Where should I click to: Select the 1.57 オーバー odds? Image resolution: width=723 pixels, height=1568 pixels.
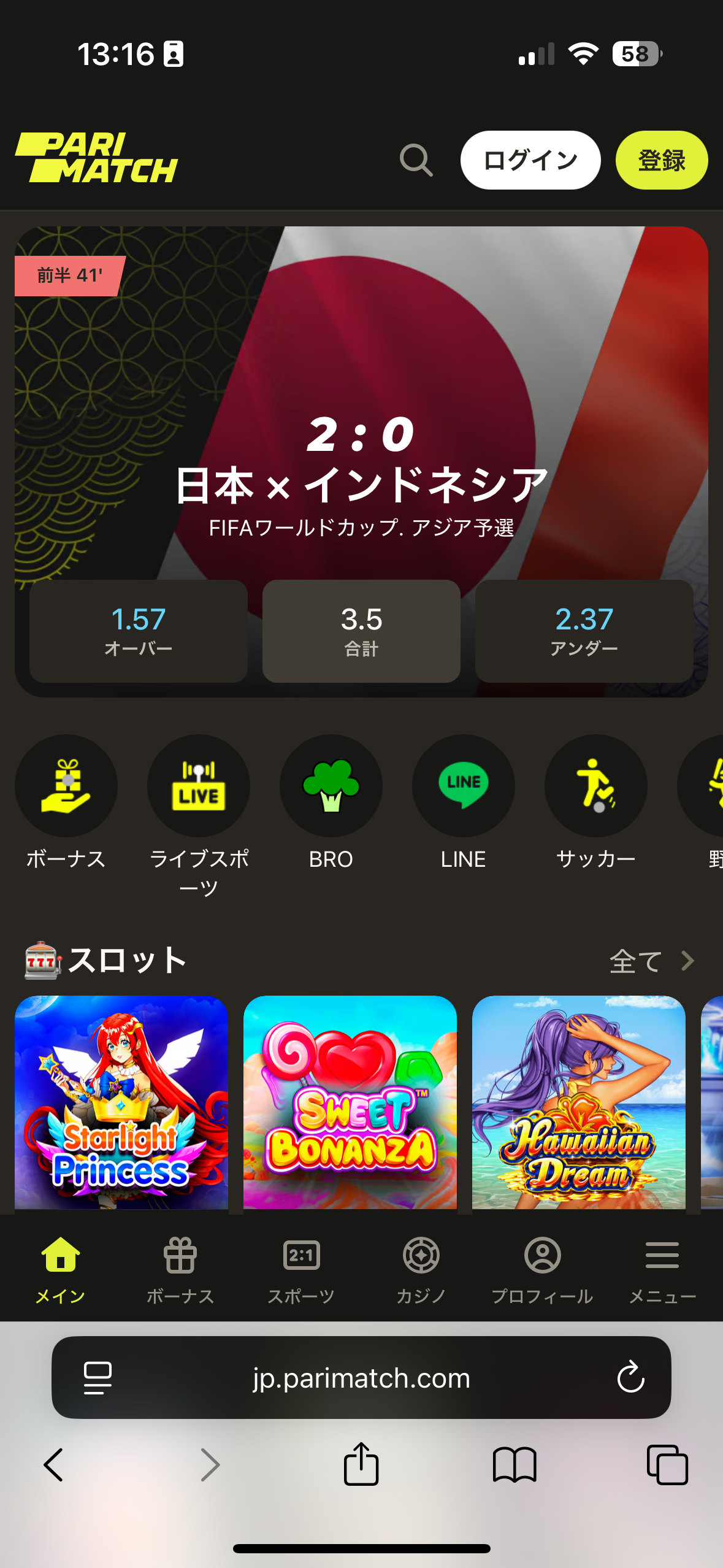pyautogui.click(x=139, y=631)
